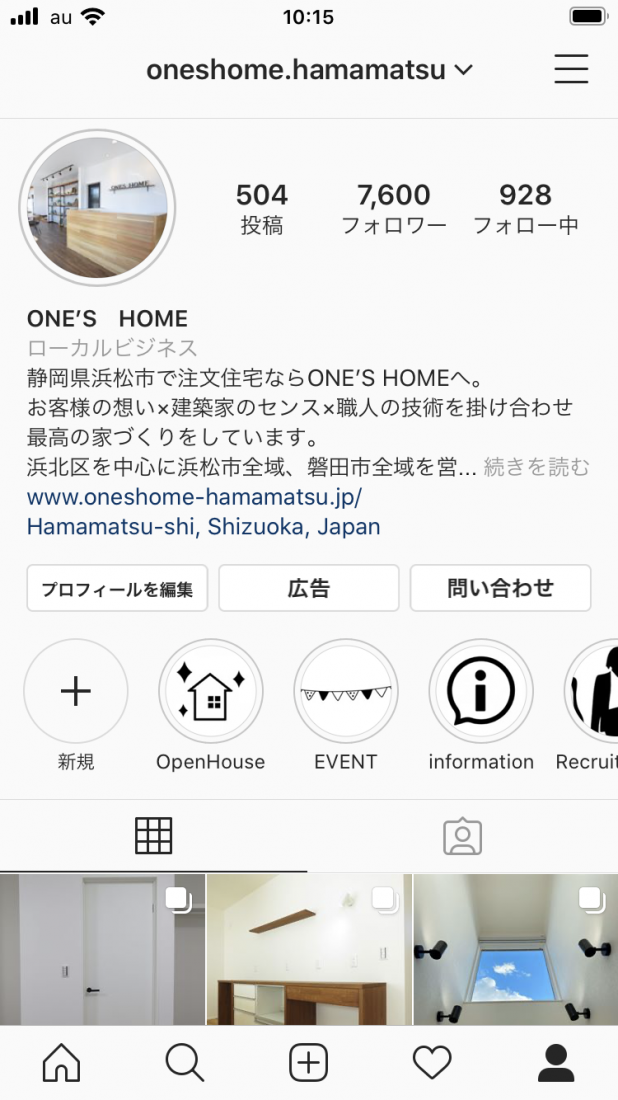
Task: View the 7,600 followers list
Action: tap(393, 208)
